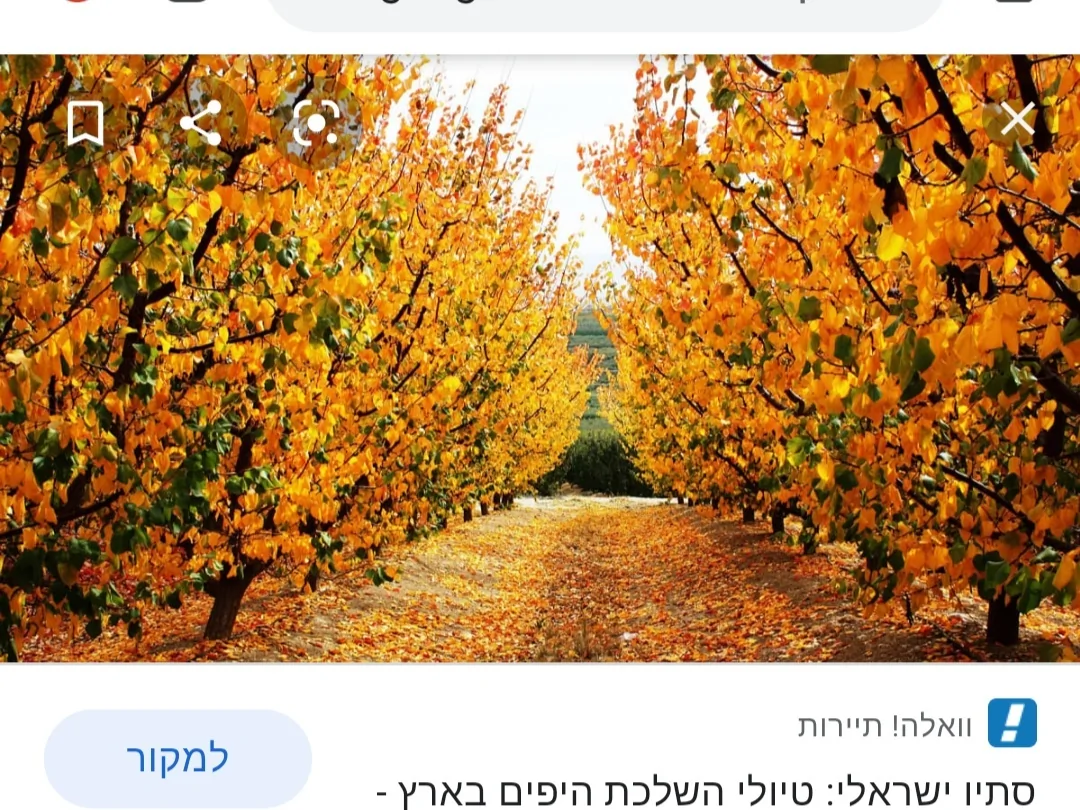This screenshot has width=1080, height=810.
Task: Share this autumn orchard image
Action: point(200,124)
